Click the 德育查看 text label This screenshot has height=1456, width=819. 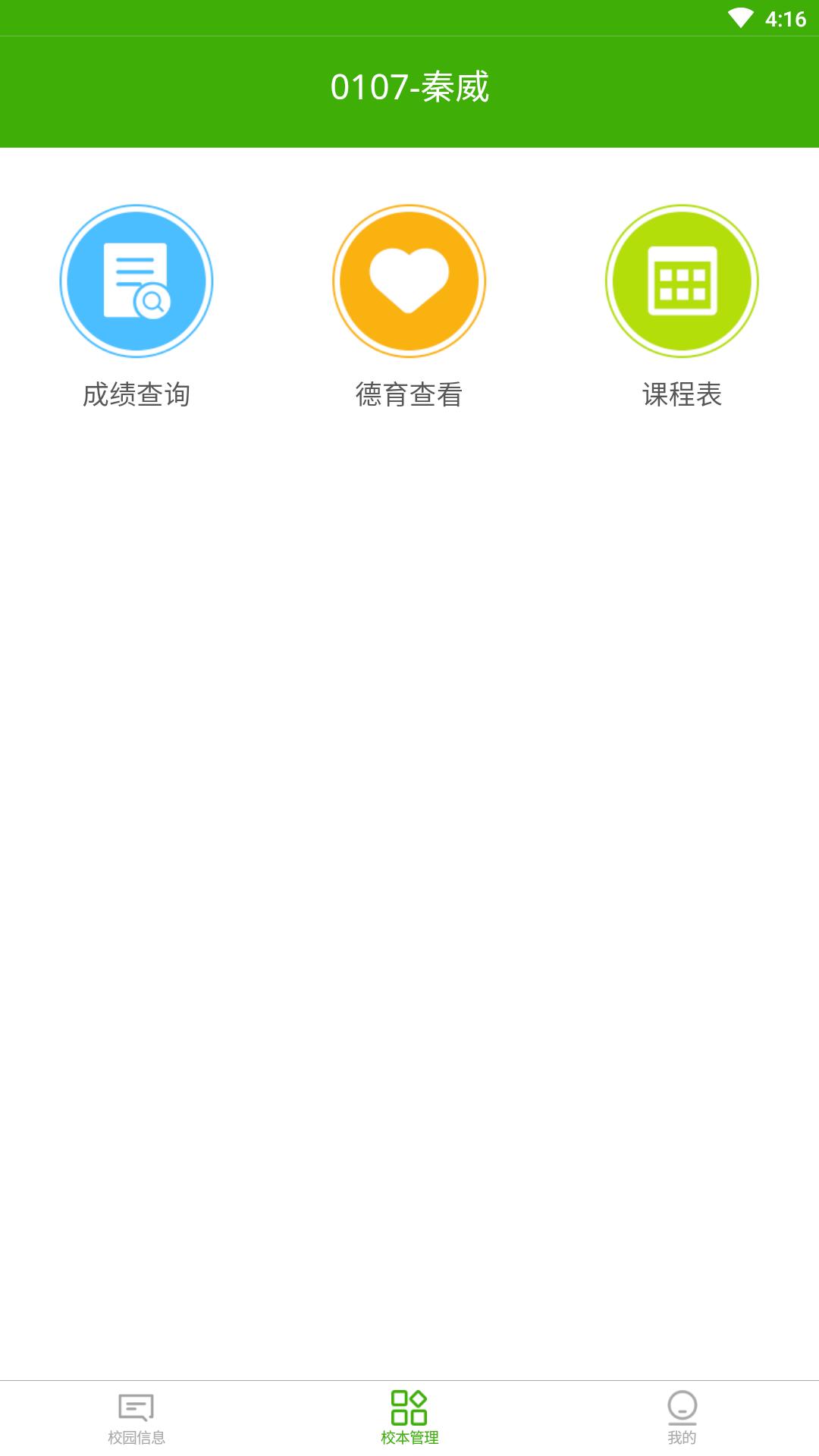[x=409, y=394]
